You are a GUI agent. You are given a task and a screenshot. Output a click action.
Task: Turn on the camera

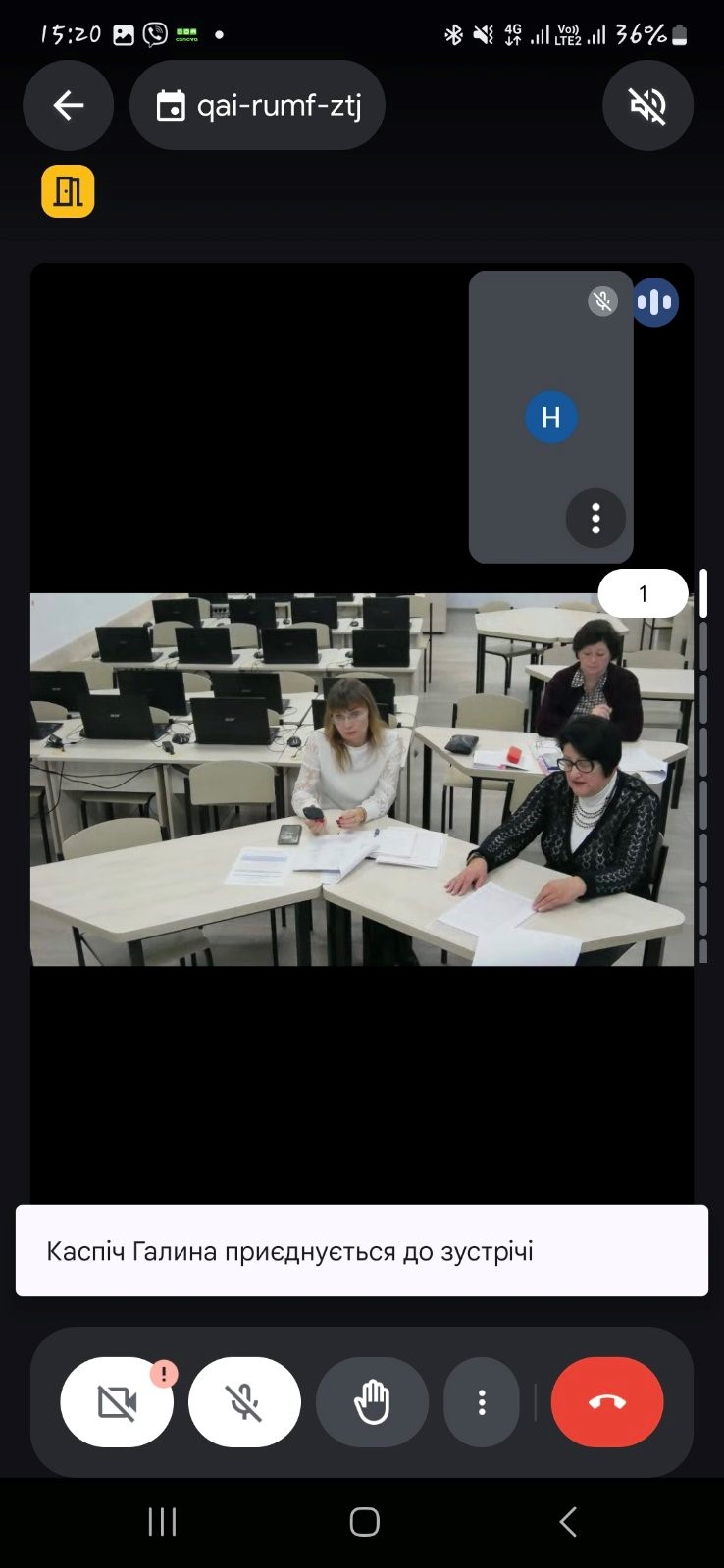tap(117, 1402)
